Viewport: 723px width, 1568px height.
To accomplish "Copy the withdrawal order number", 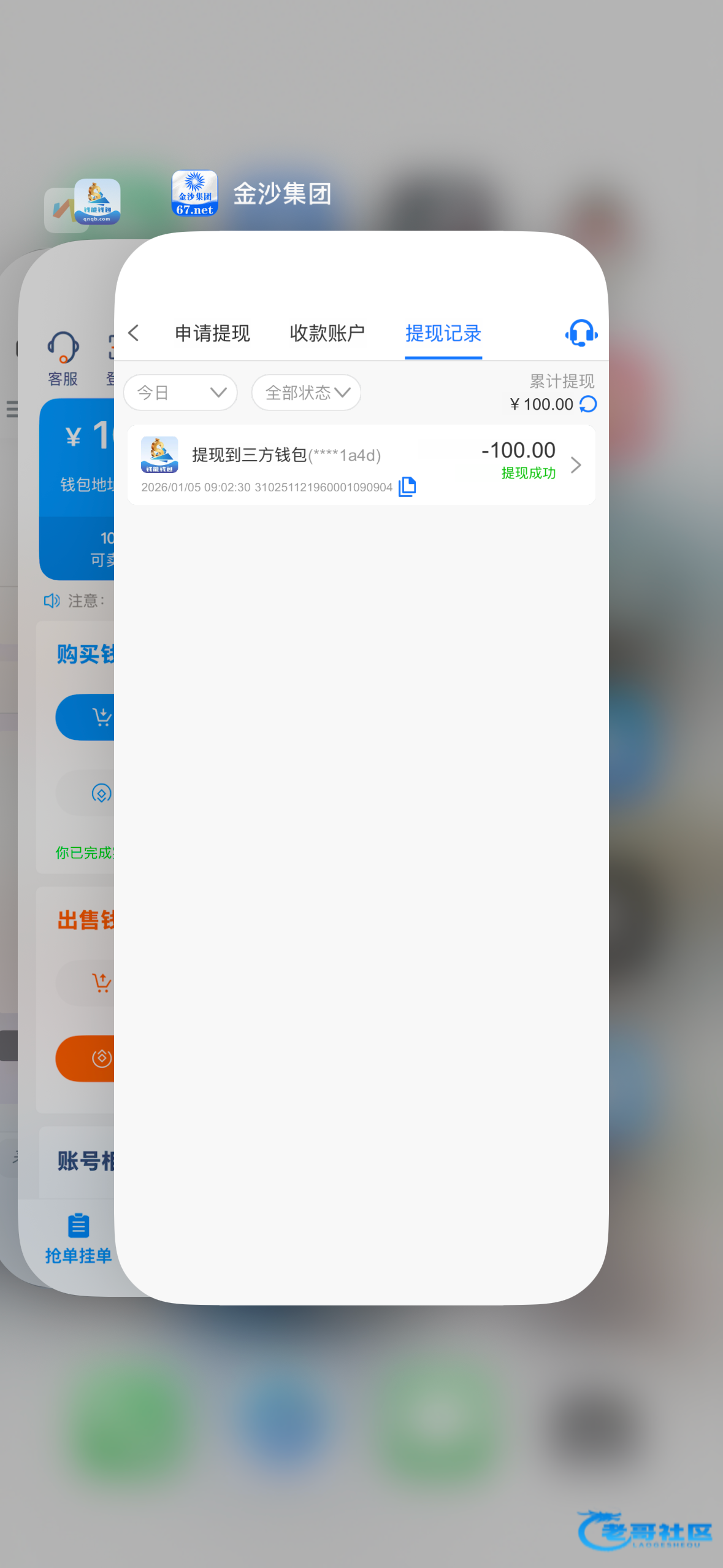I will click(407, 486).
